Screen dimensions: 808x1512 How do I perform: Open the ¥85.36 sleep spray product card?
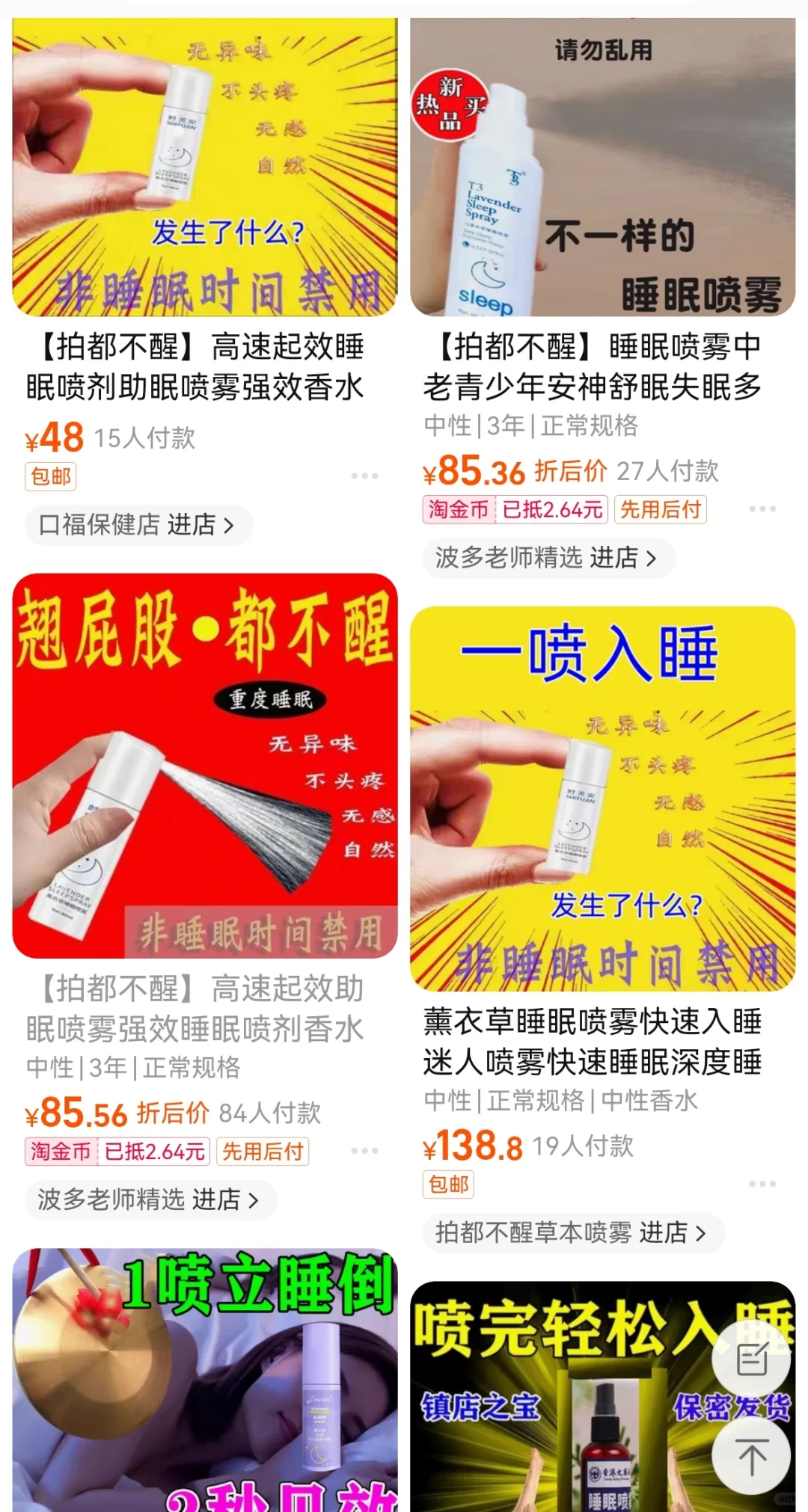tap(602, 168)
